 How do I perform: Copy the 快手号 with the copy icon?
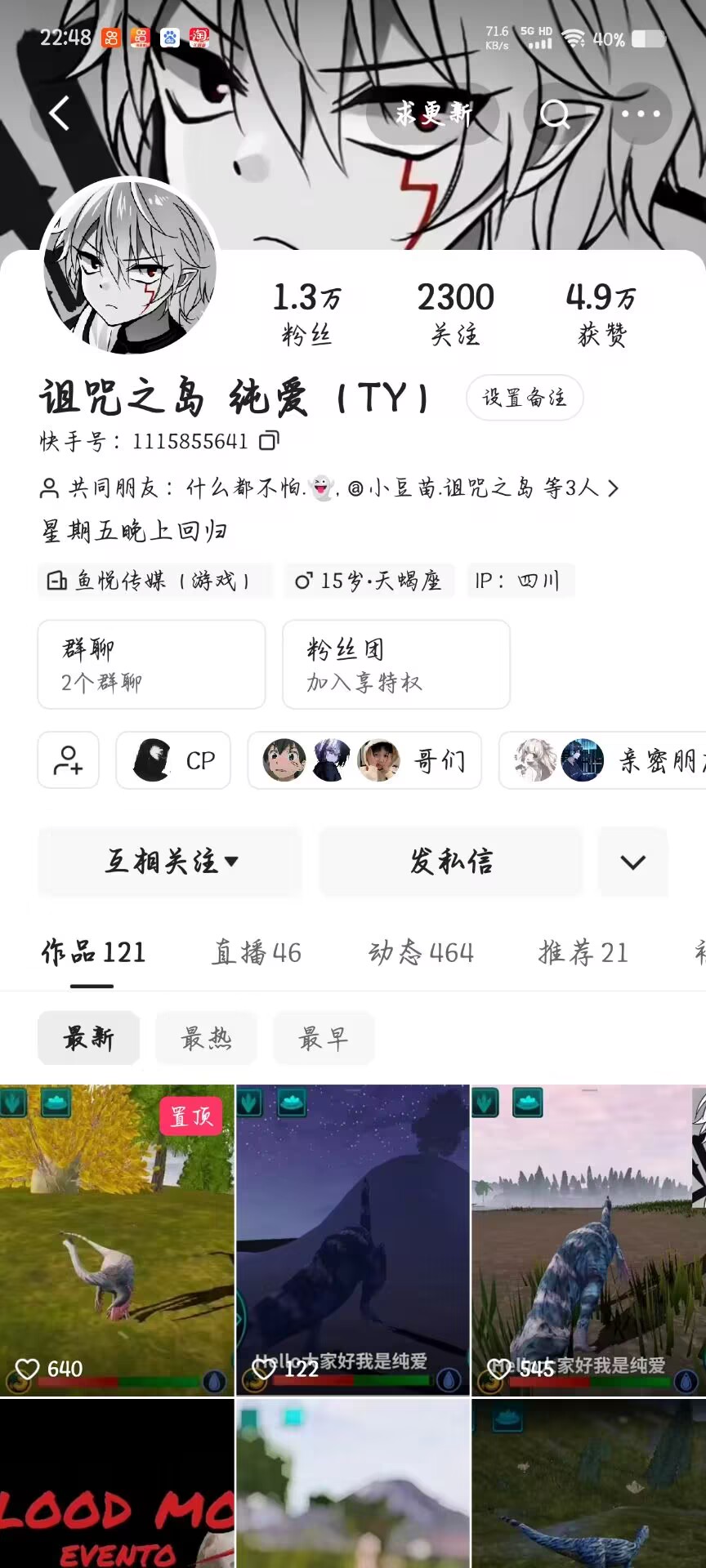point(269,441)
